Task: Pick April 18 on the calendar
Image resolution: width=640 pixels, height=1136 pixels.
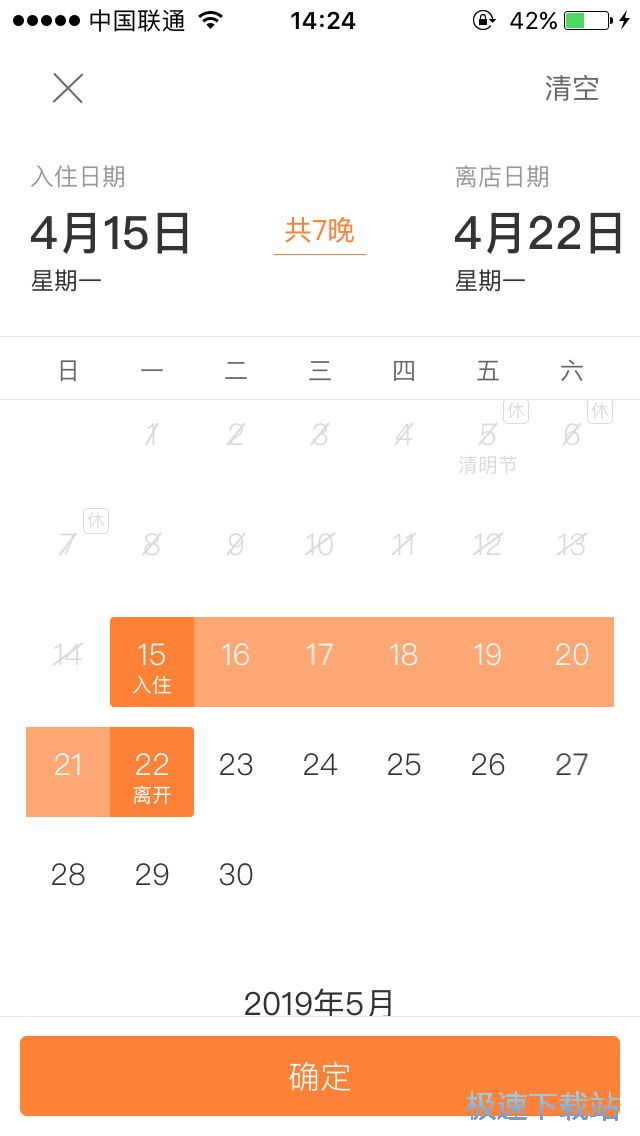Action: (404, 662)
